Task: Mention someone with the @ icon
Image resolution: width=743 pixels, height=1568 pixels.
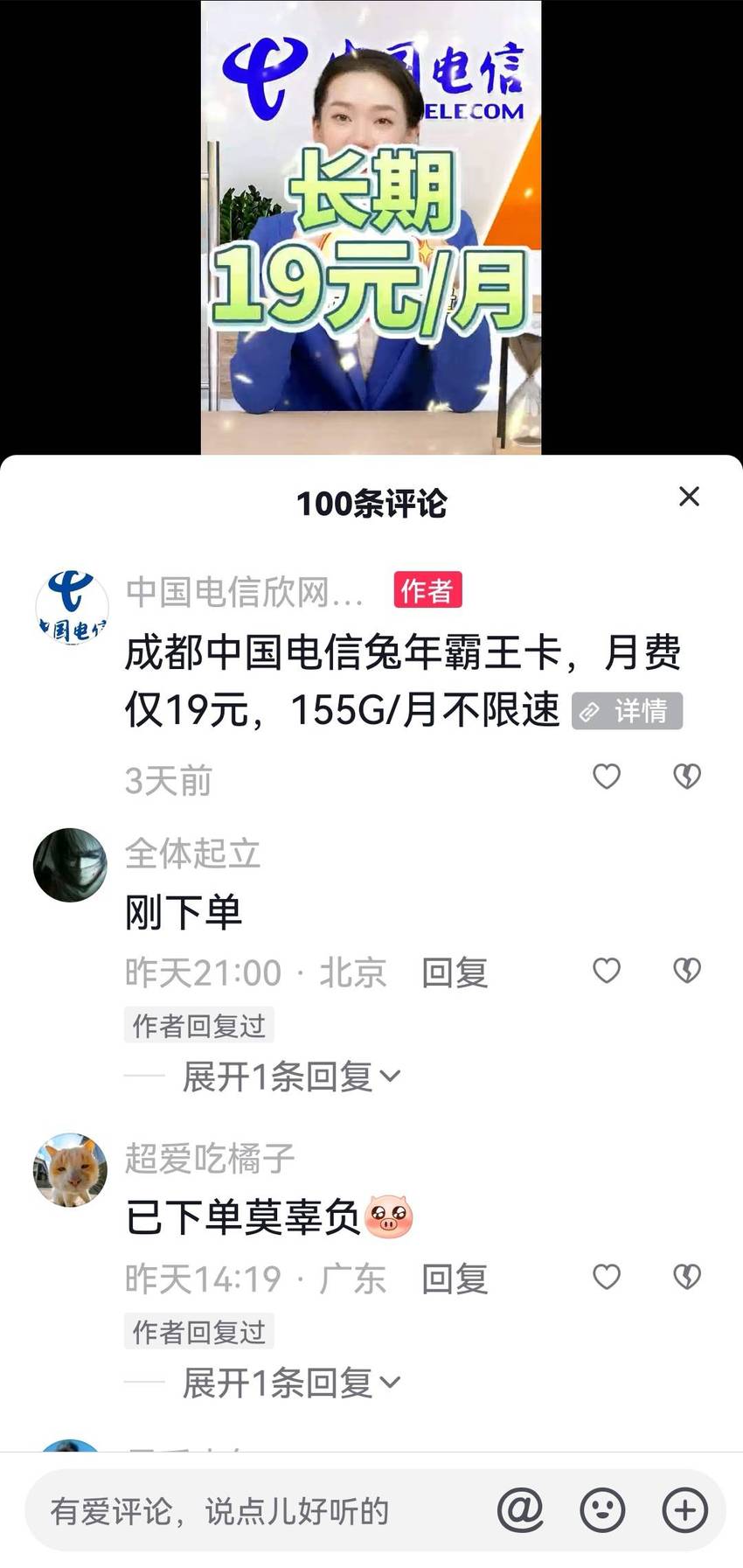Action: 520,1510
